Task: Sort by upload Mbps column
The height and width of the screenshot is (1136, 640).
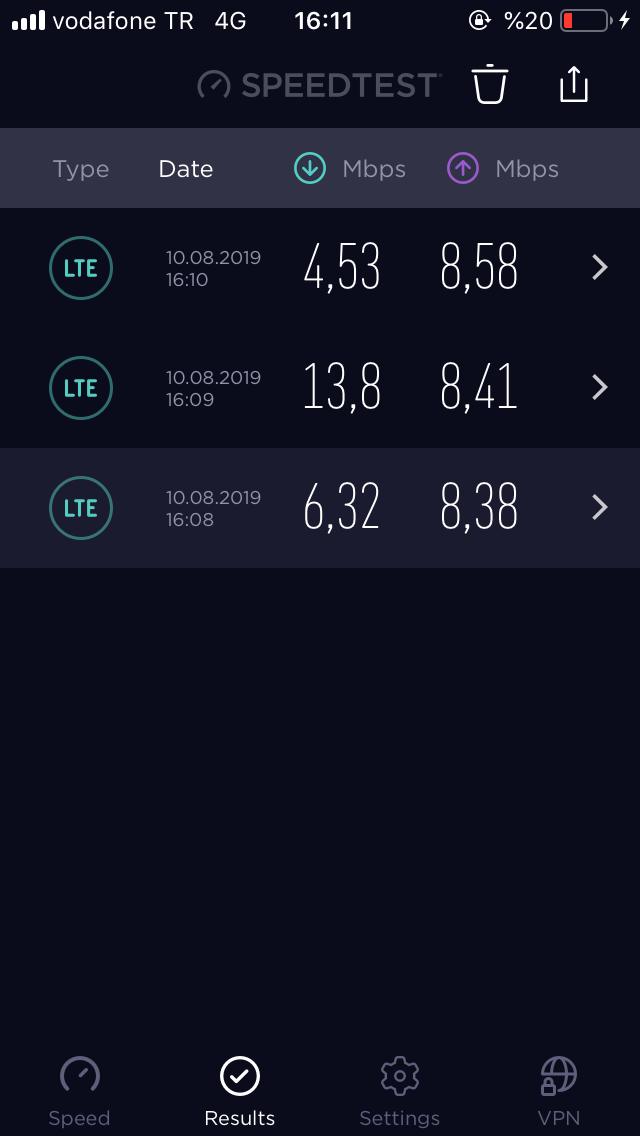Action: (x=503, y=169)
